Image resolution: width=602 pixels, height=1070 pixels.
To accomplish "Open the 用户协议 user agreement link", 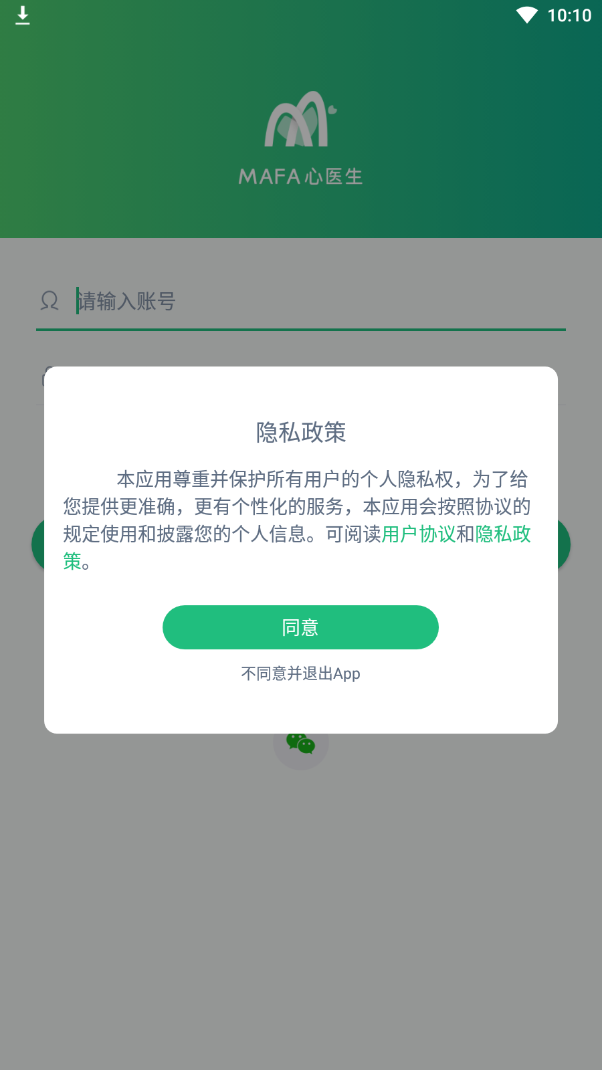I will click(x=418, y=534).
